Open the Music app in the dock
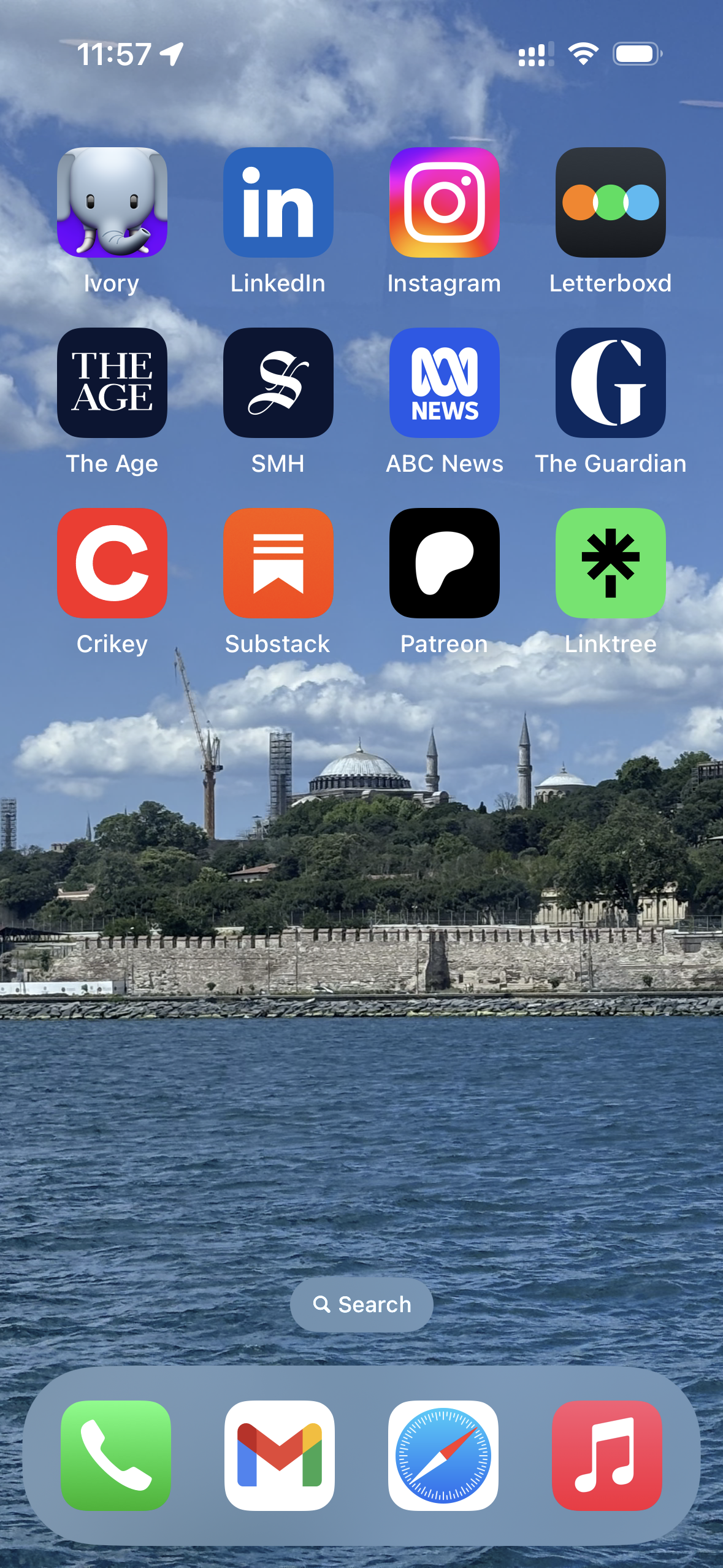 click(x=607, y=1456)
